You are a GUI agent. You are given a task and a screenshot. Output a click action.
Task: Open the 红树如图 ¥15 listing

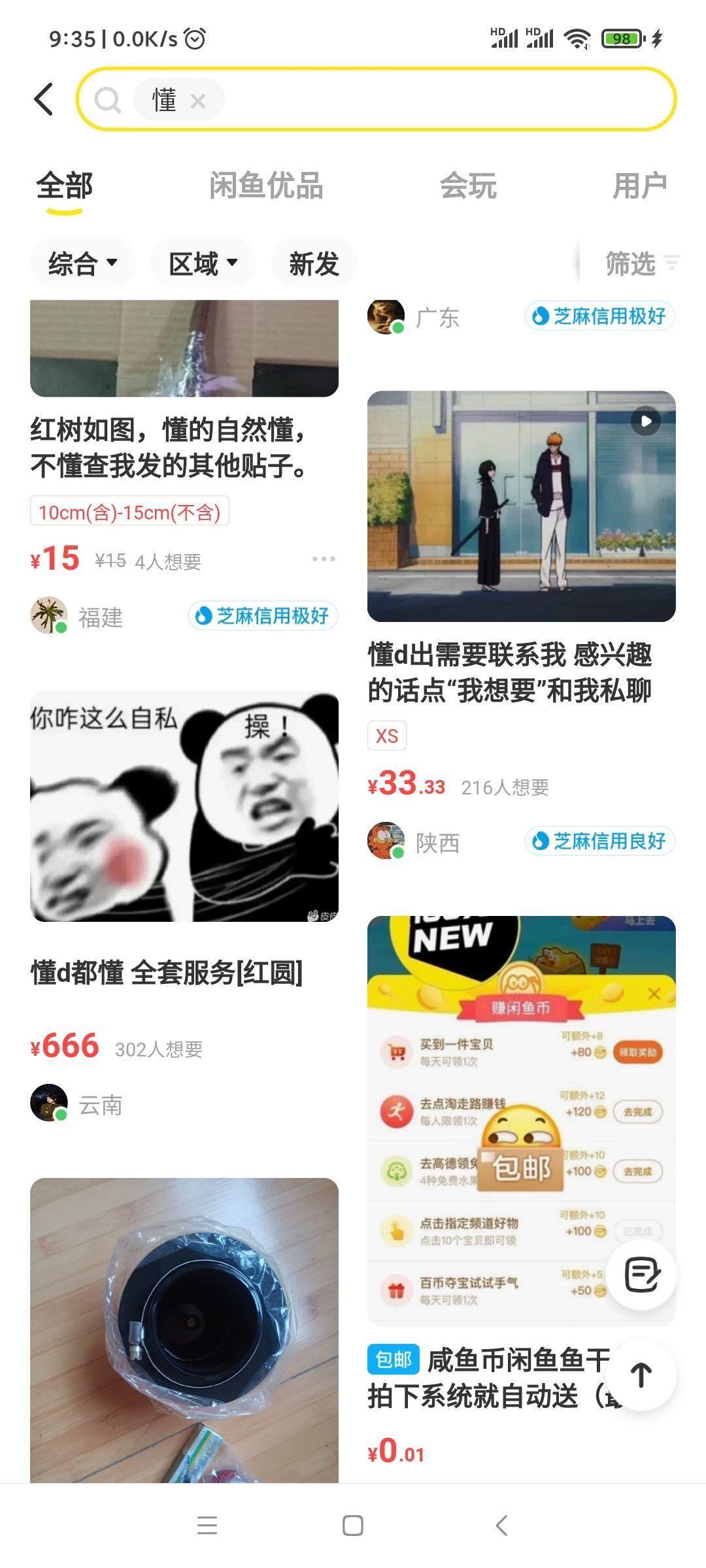[x=169, y=448]
